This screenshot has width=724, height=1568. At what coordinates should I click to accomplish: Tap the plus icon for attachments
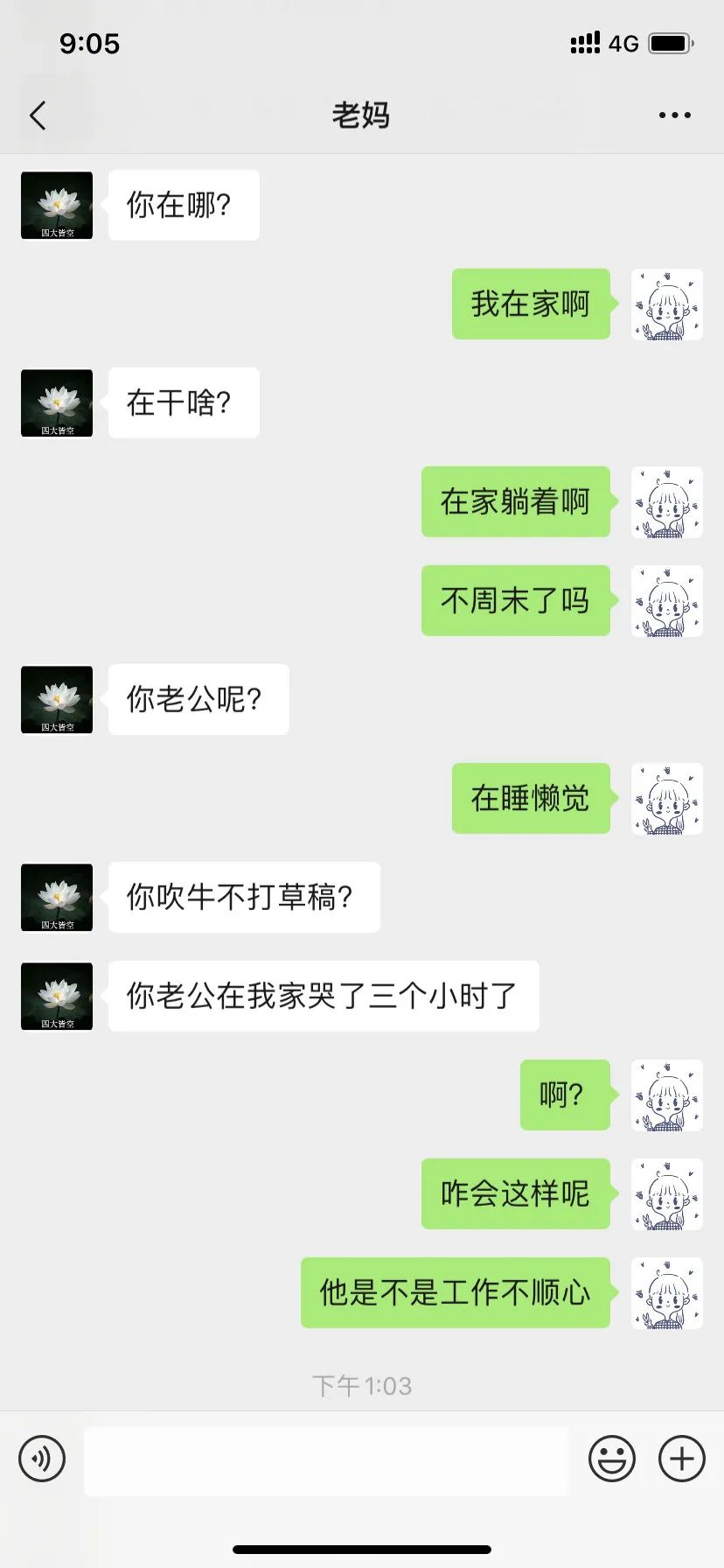[680, 1459]
